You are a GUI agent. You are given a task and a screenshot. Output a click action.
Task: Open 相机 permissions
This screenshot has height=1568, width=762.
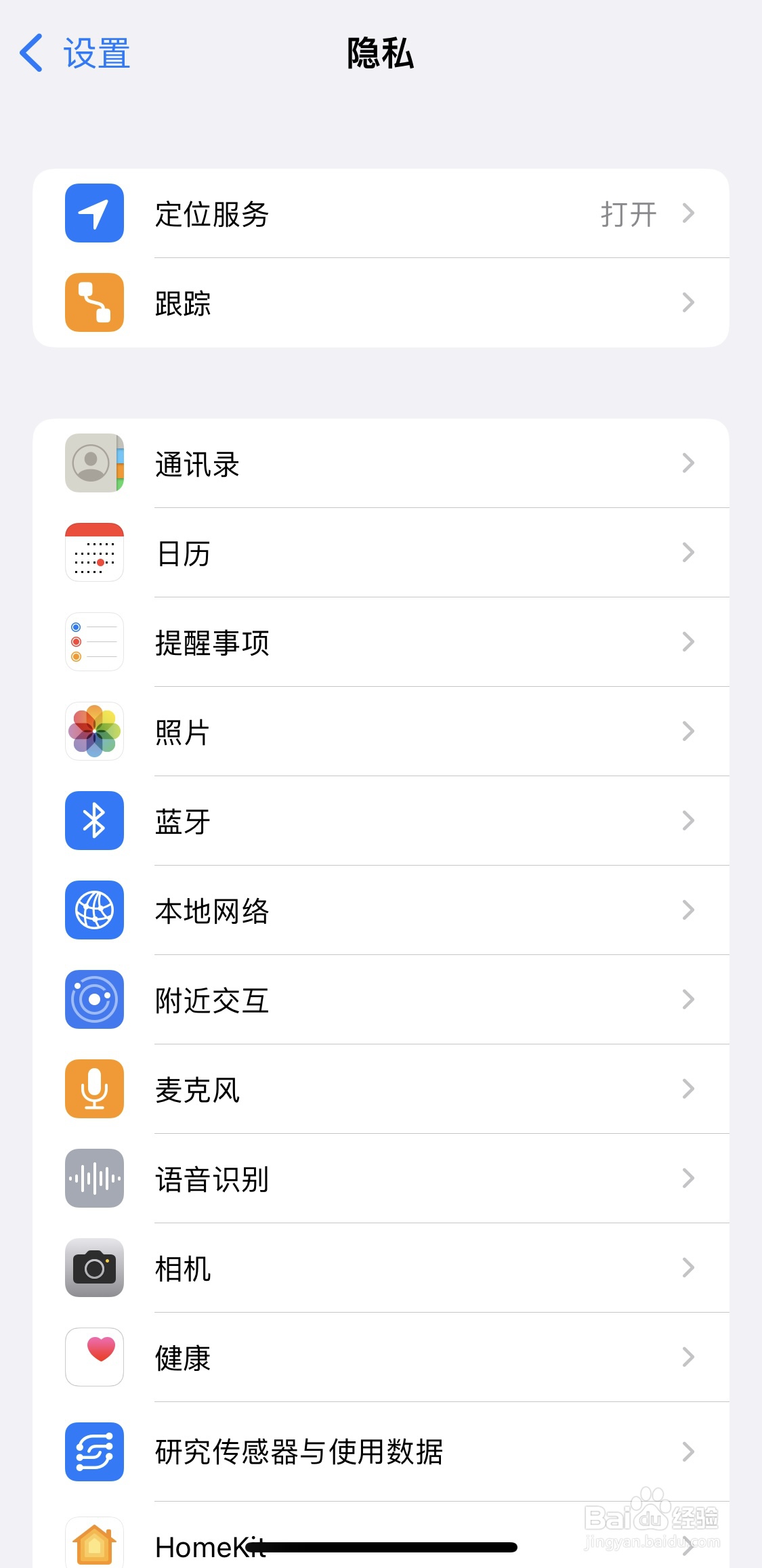(381, 1268)
